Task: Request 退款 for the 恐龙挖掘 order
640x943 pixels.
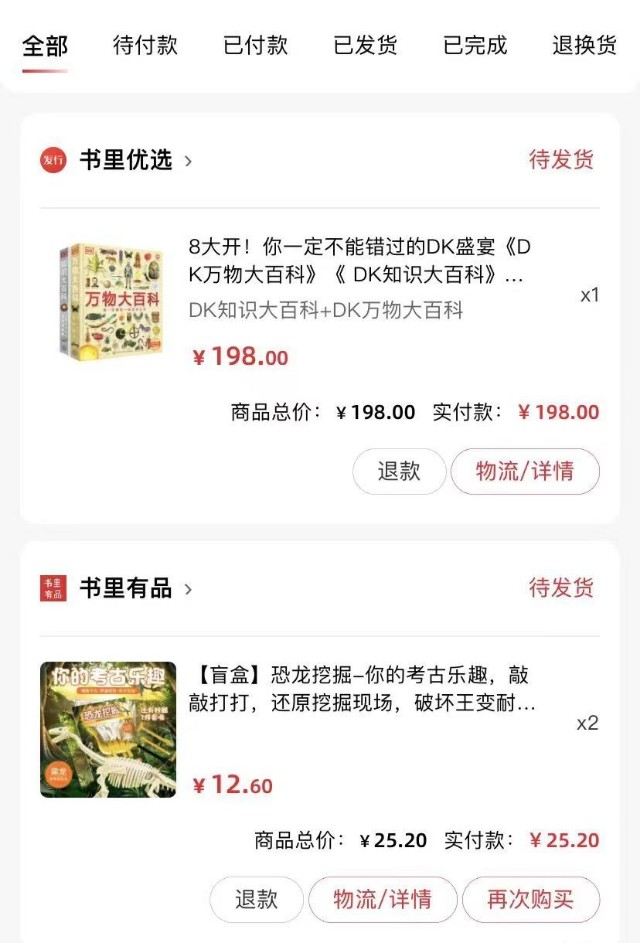Action: (256, 899)
